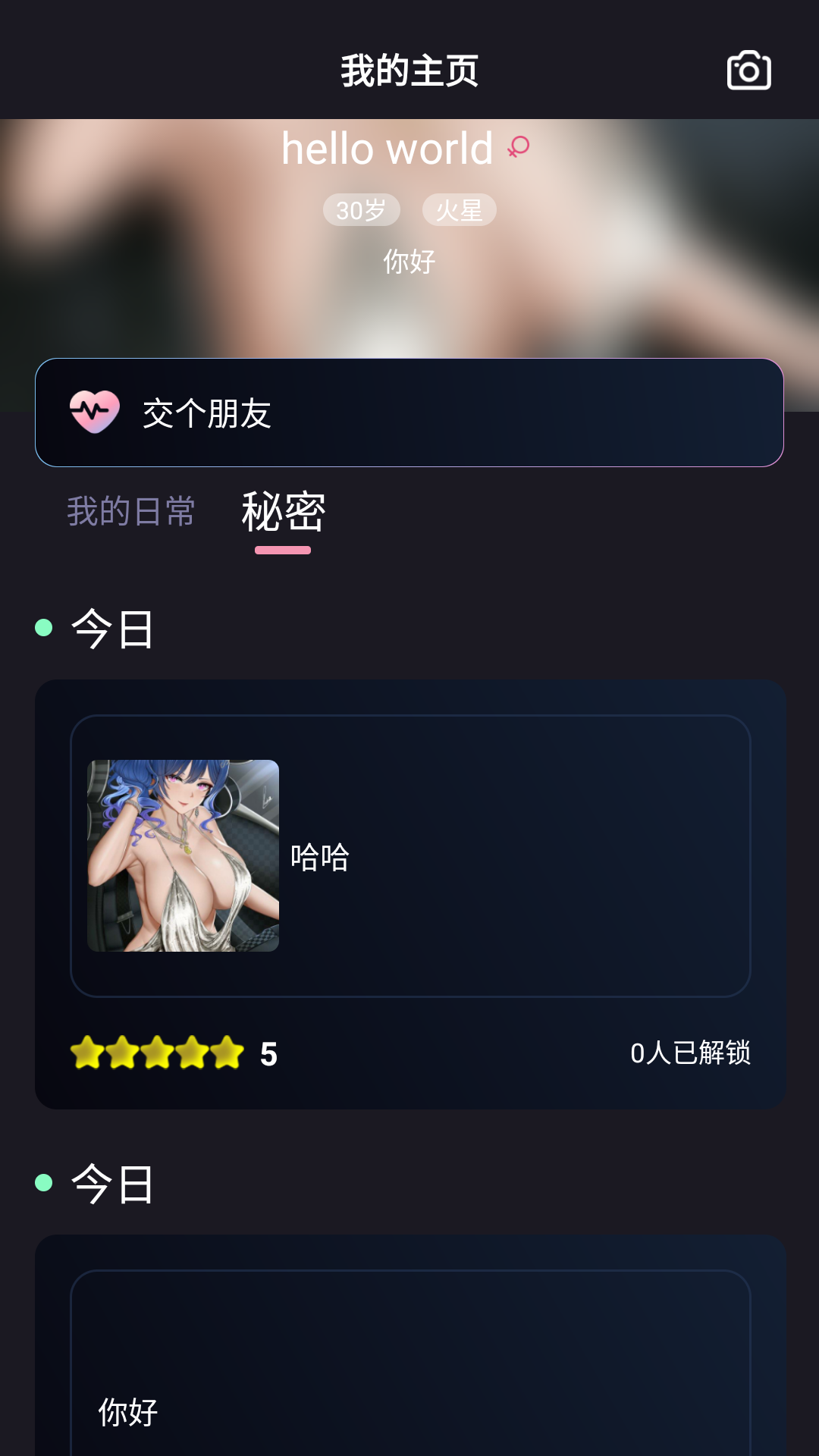
Task: Open the 哈哈 secret post card
Action: tap(410, 856)
